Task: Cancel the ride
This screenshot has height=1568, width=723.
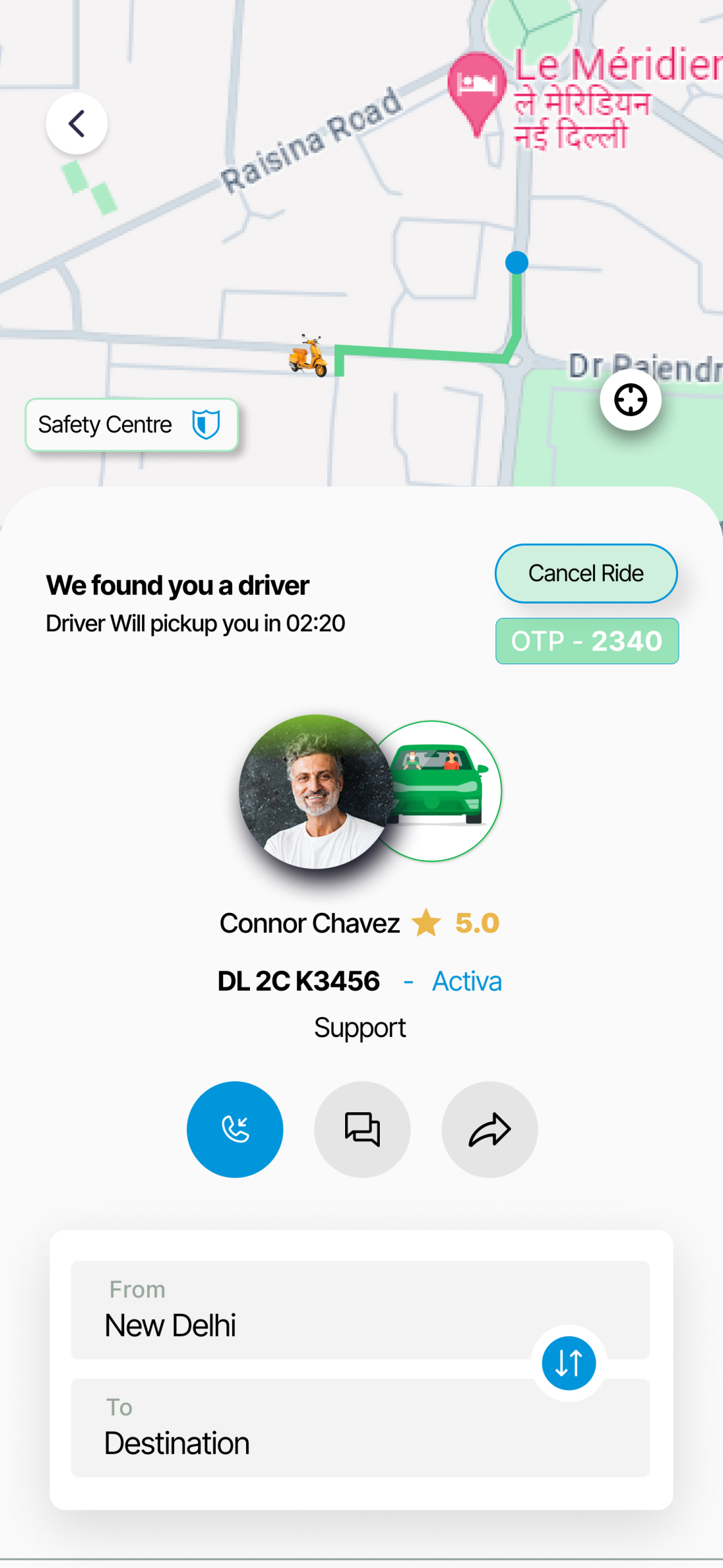Action: (585, 573)
